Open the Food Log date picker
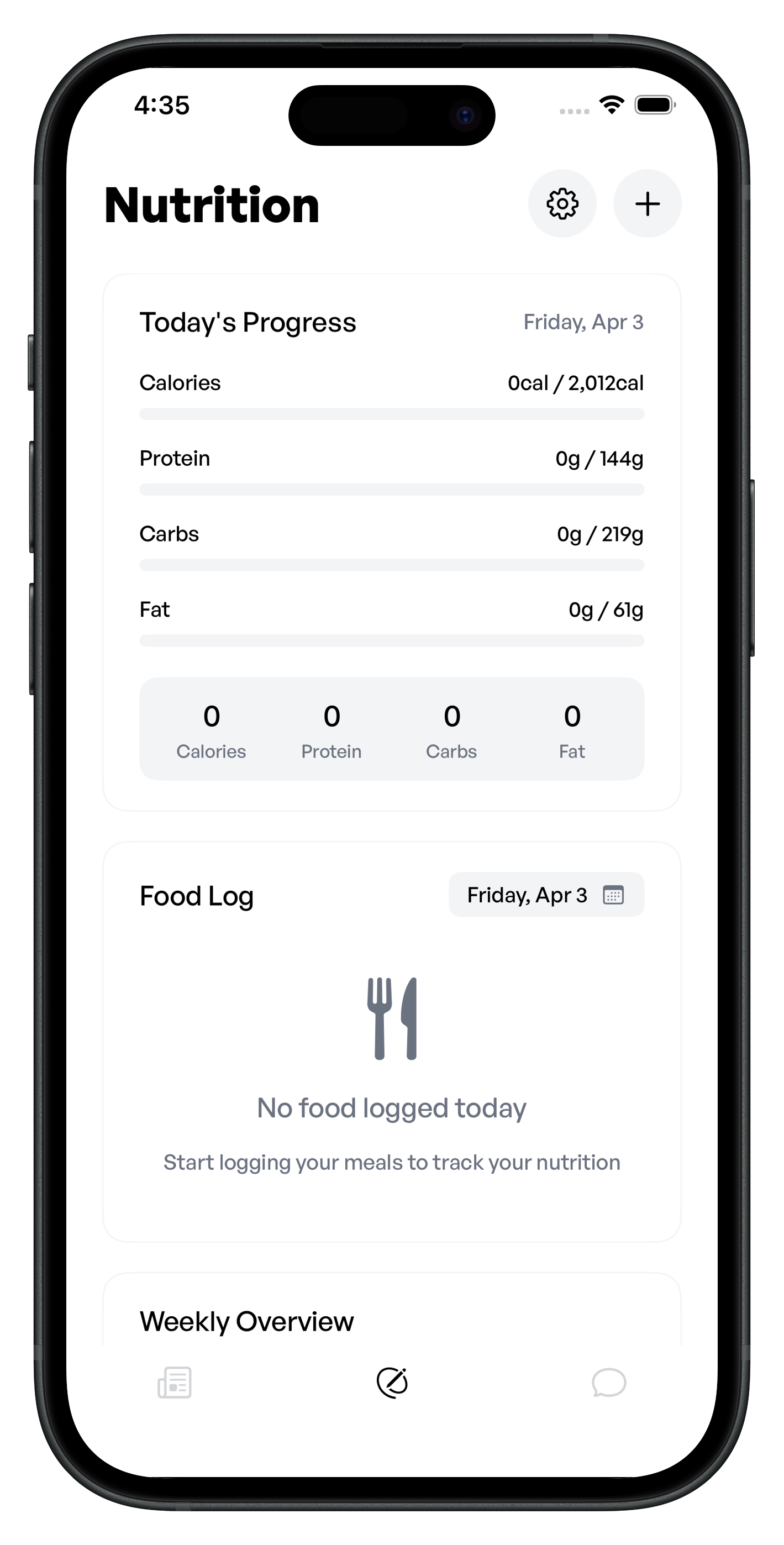The height and width of the screenshot is (1545, 784). click(546, 895)
